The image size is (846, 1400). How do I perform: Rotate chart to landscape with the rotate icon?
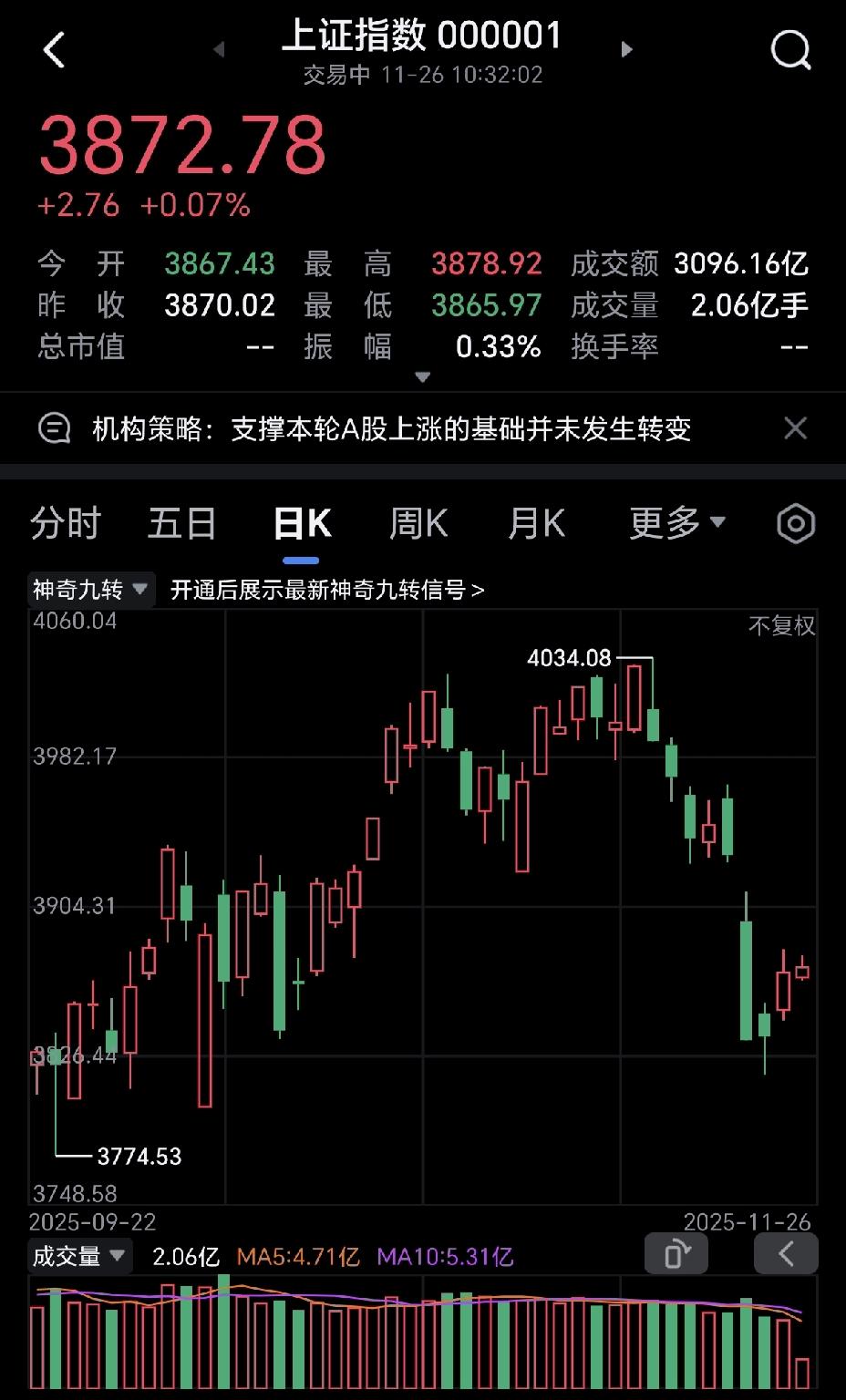[x=676, y=1254]
